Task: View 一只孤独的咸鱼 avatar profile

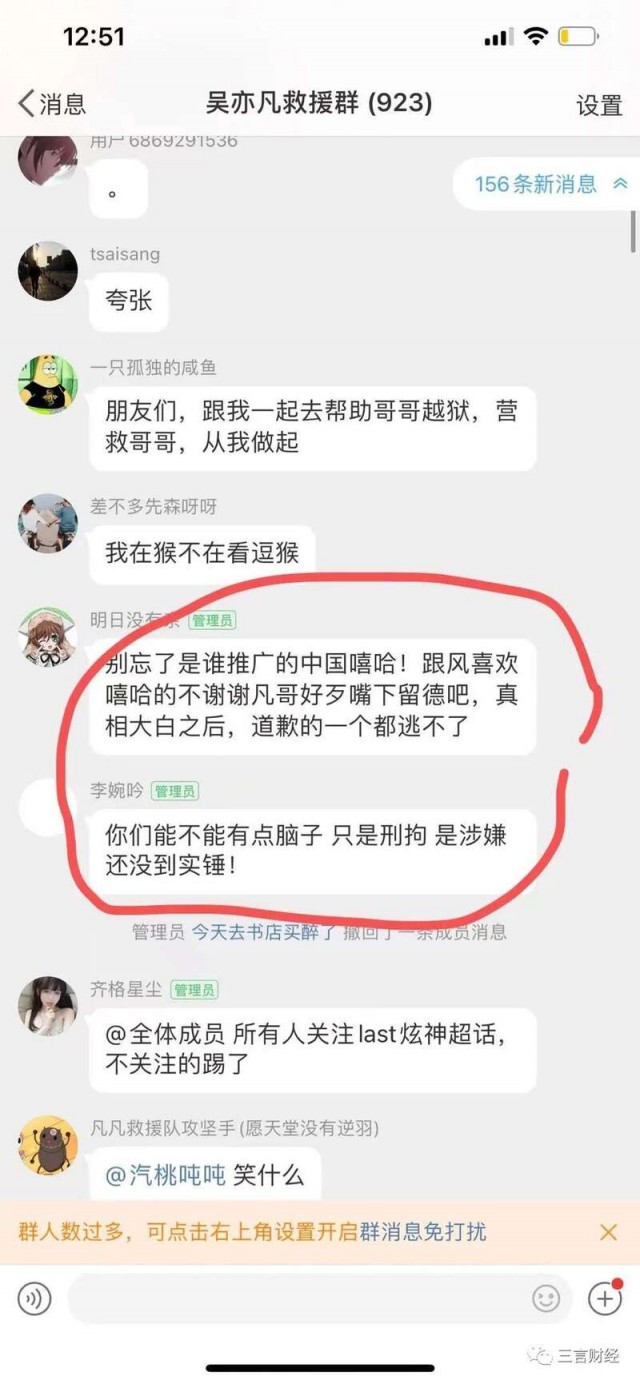Action: (47, 384)
